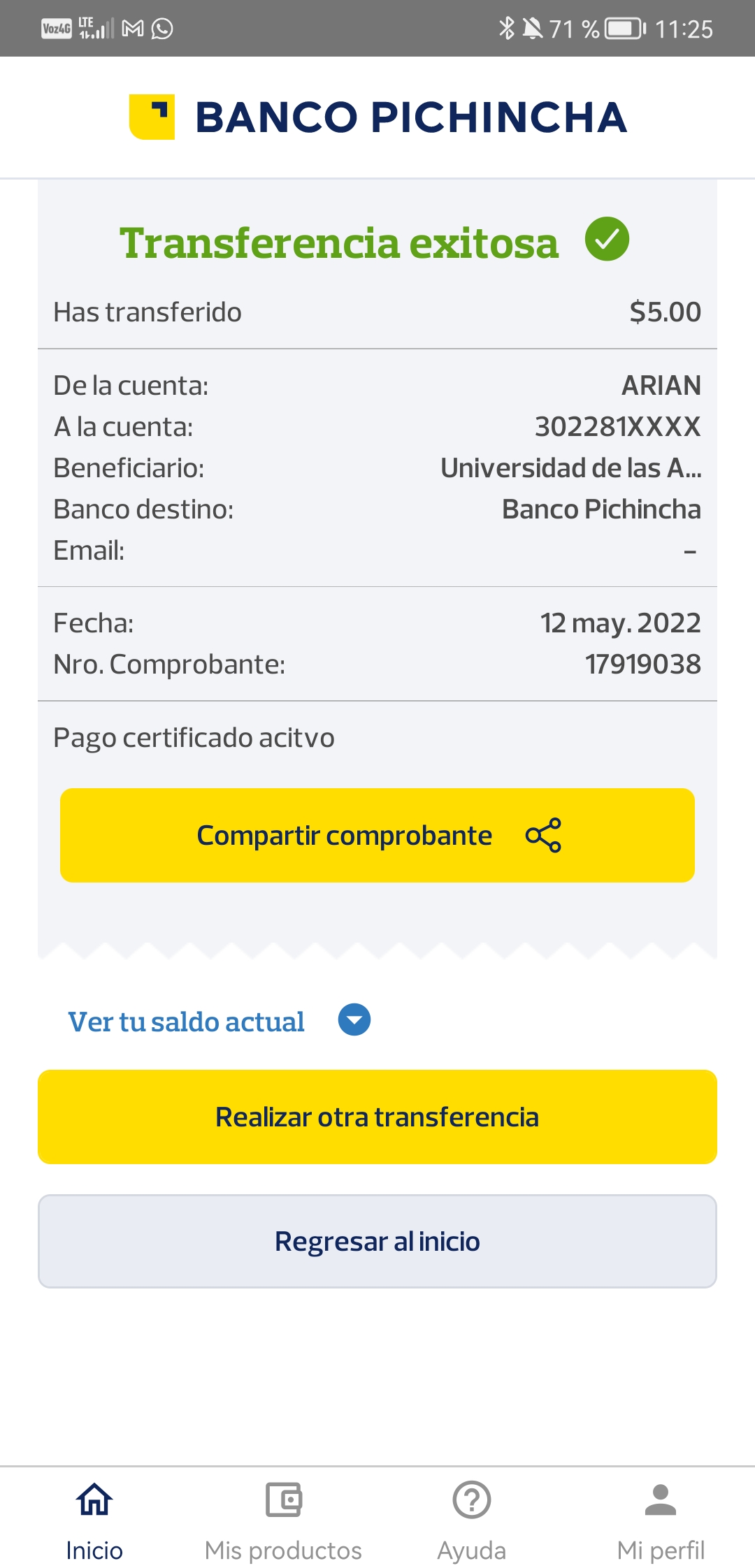Expand Ver tu saldo actual

pos(354,1020)
